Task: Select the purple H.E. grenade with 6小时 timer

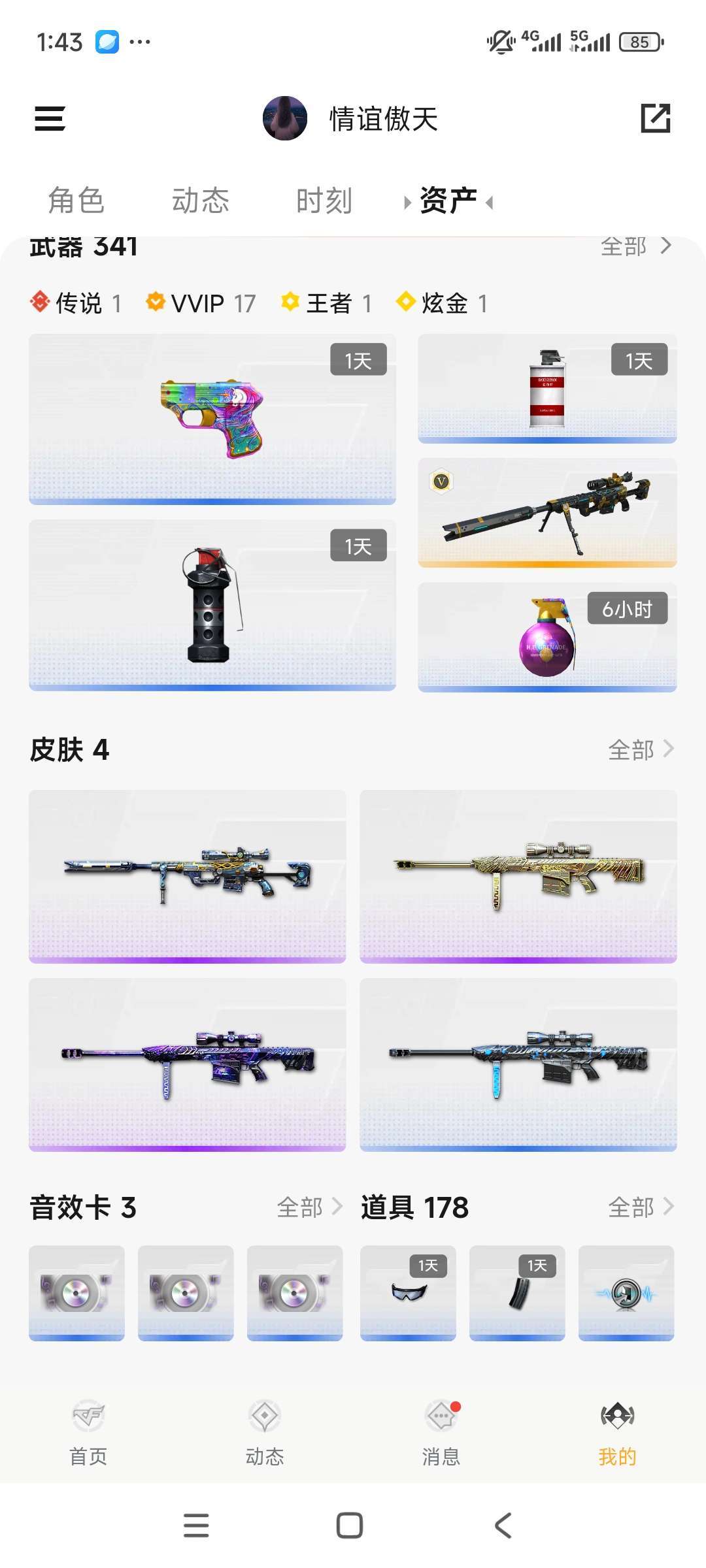Action: (547, 637)
